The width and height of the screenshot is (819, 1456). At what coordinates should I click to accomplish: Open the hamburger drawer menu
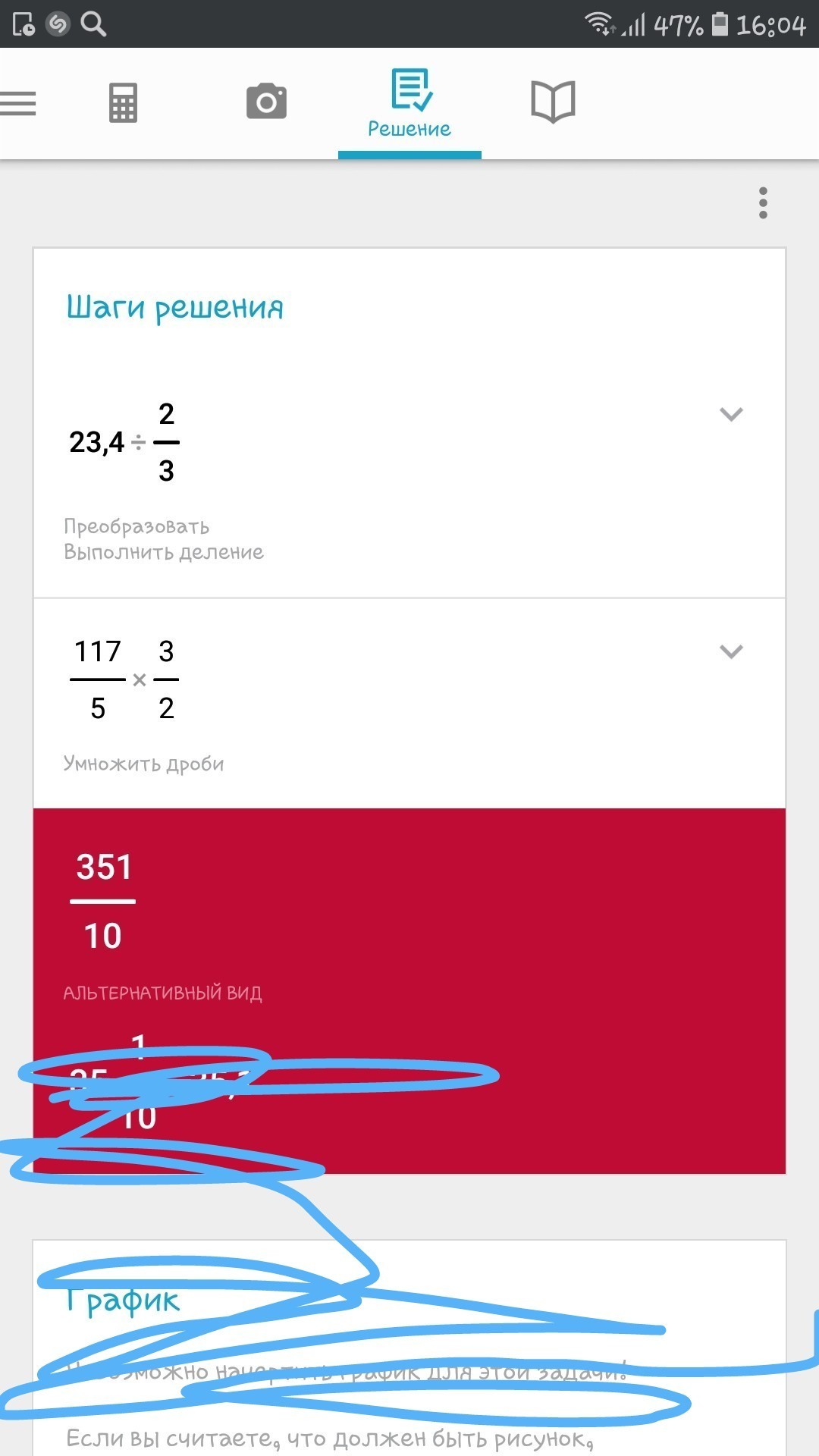tap(18, 103)
